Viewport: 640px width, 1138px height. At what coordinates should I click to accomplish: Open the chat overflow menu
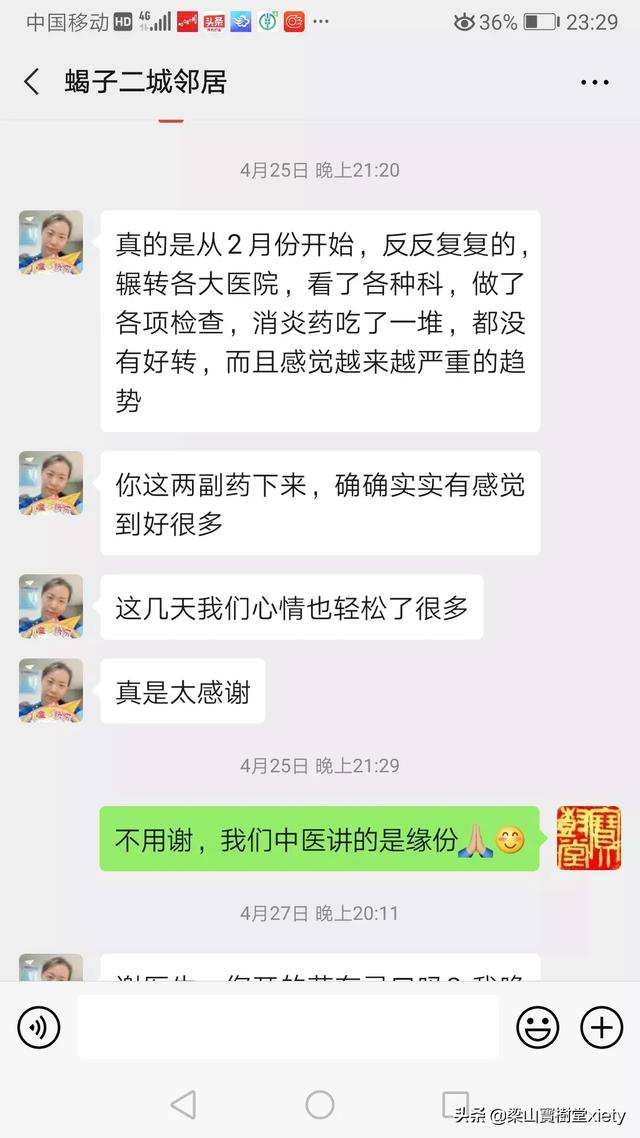click(594, 82)
